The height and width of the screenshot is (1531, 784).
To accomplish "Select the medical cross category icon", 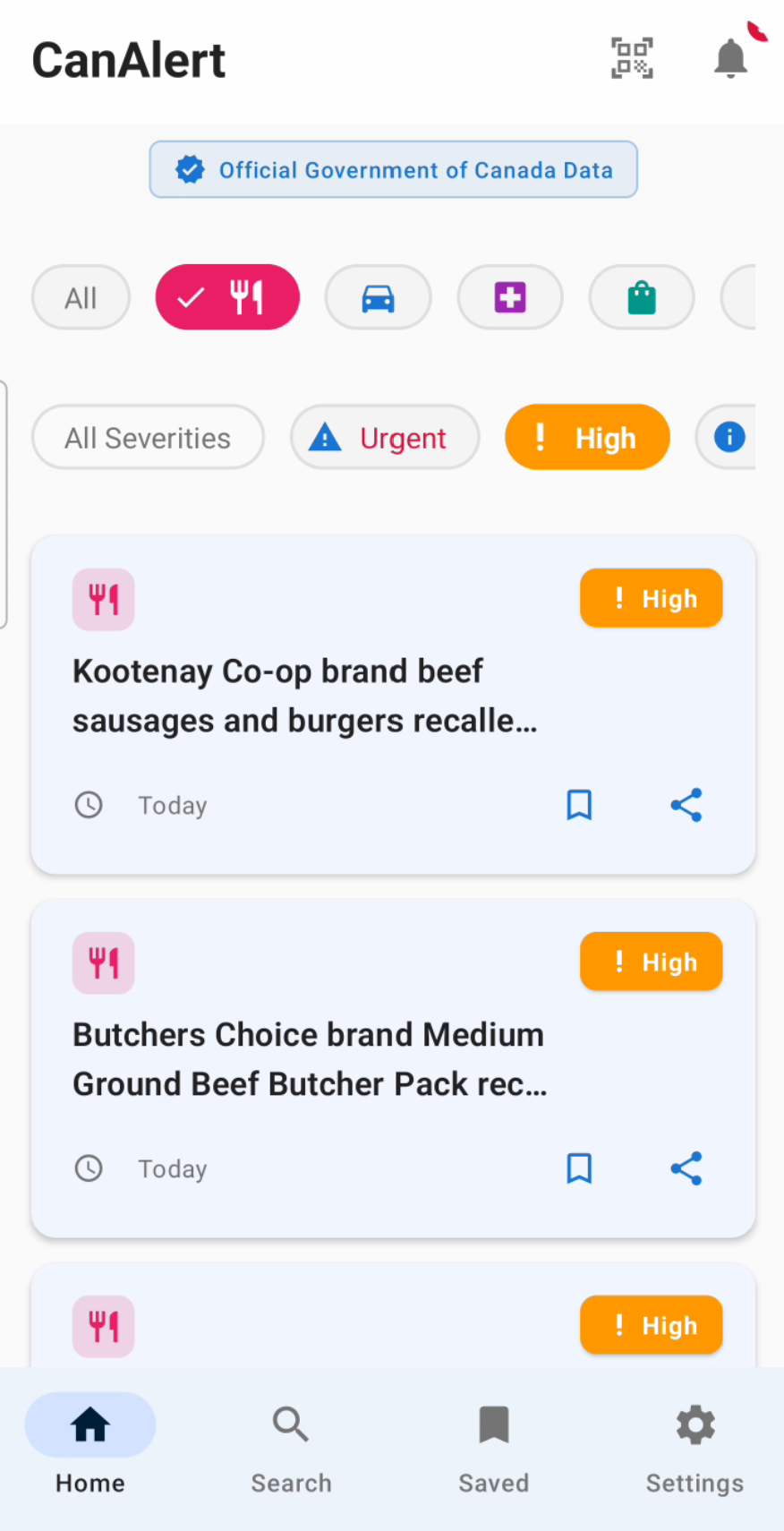I will (x=510, y=297).
